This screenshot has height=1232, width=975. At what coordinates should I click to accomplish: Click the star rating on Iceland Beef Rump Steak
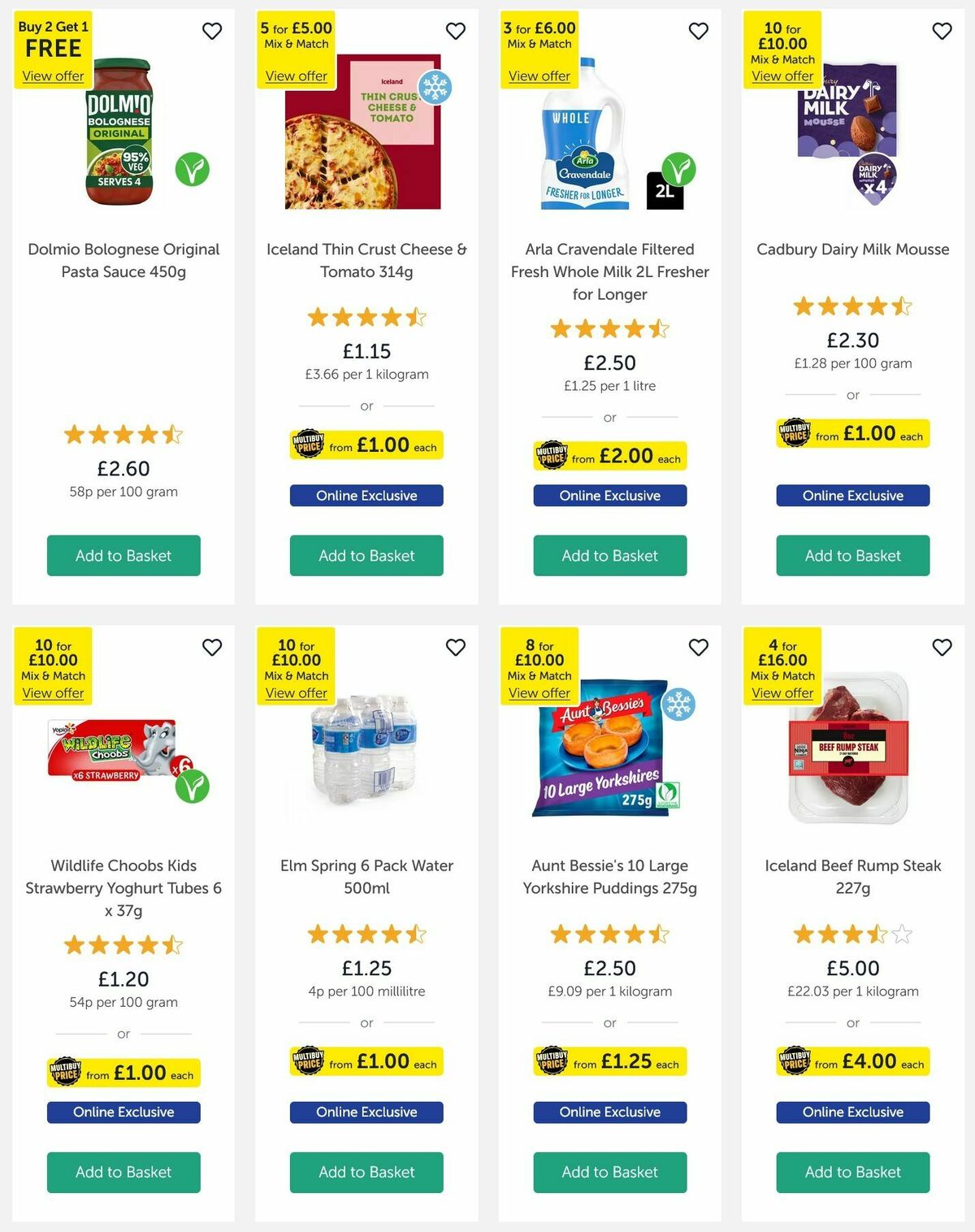click(852, 935)
